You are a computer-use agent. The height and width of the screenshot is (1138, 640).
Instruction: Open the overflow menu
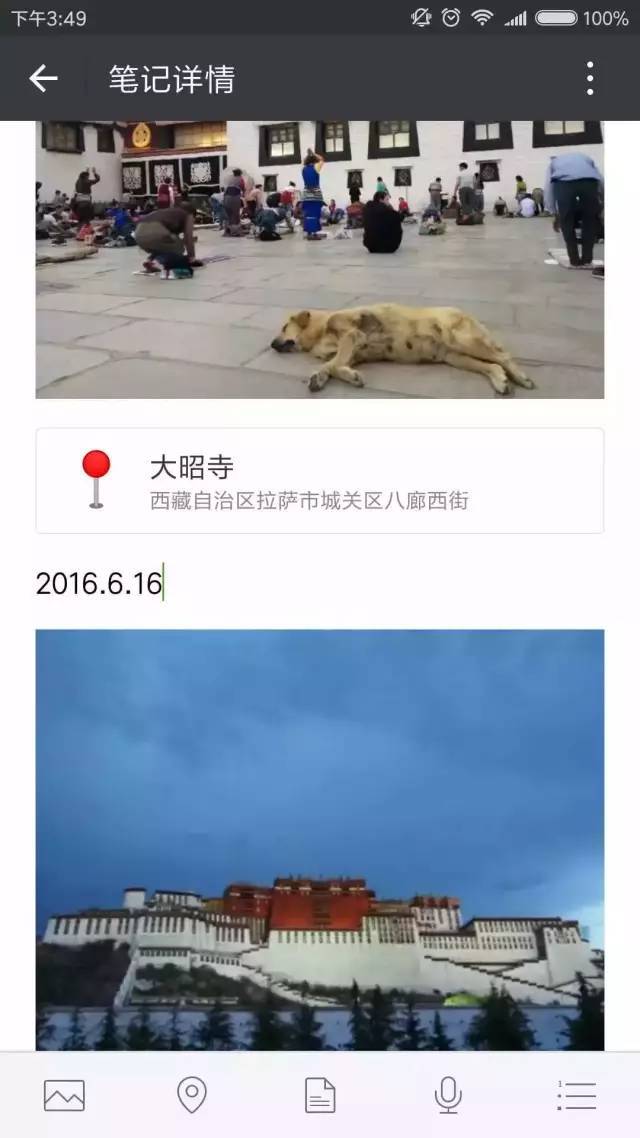pos(590,79)
